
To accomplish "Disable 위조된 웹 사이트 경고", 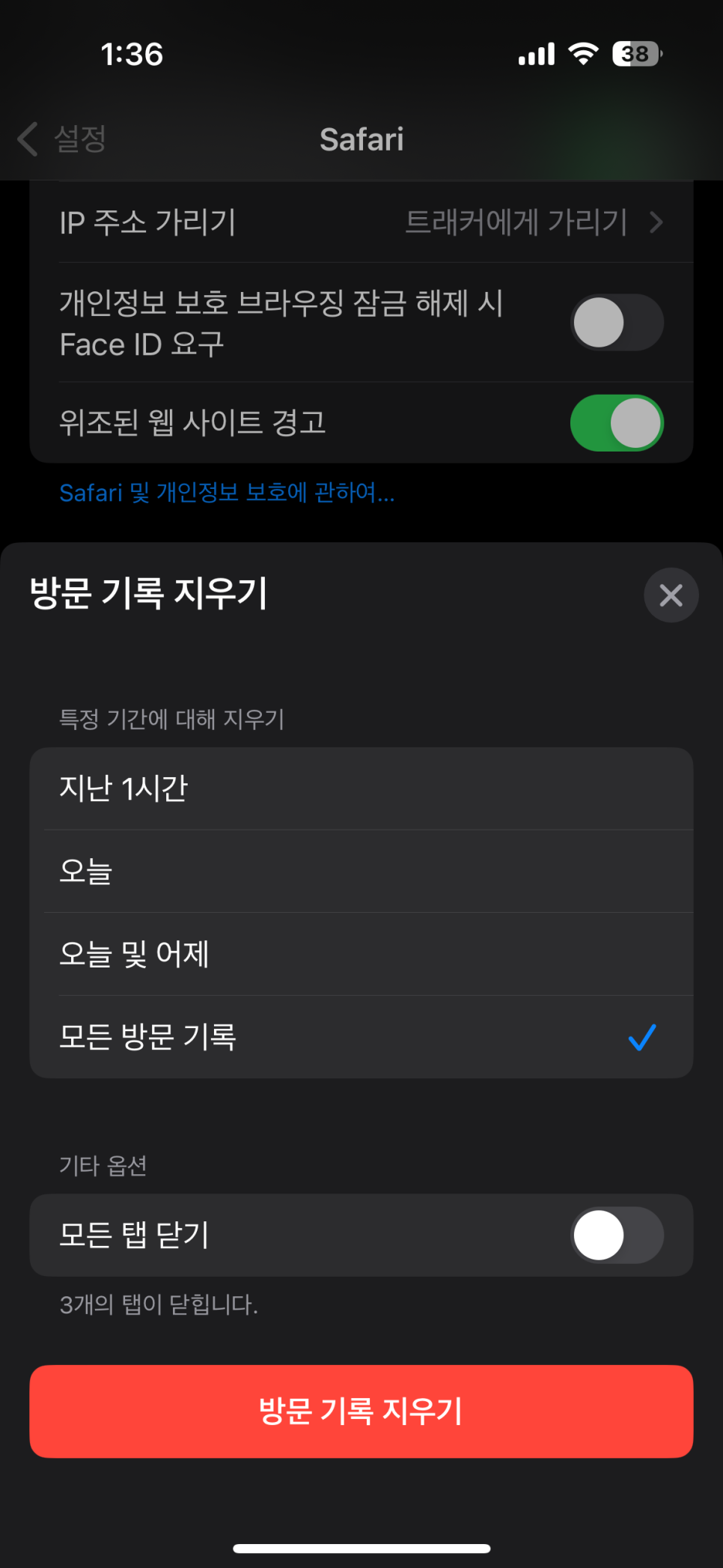I will tap(617, 423).
